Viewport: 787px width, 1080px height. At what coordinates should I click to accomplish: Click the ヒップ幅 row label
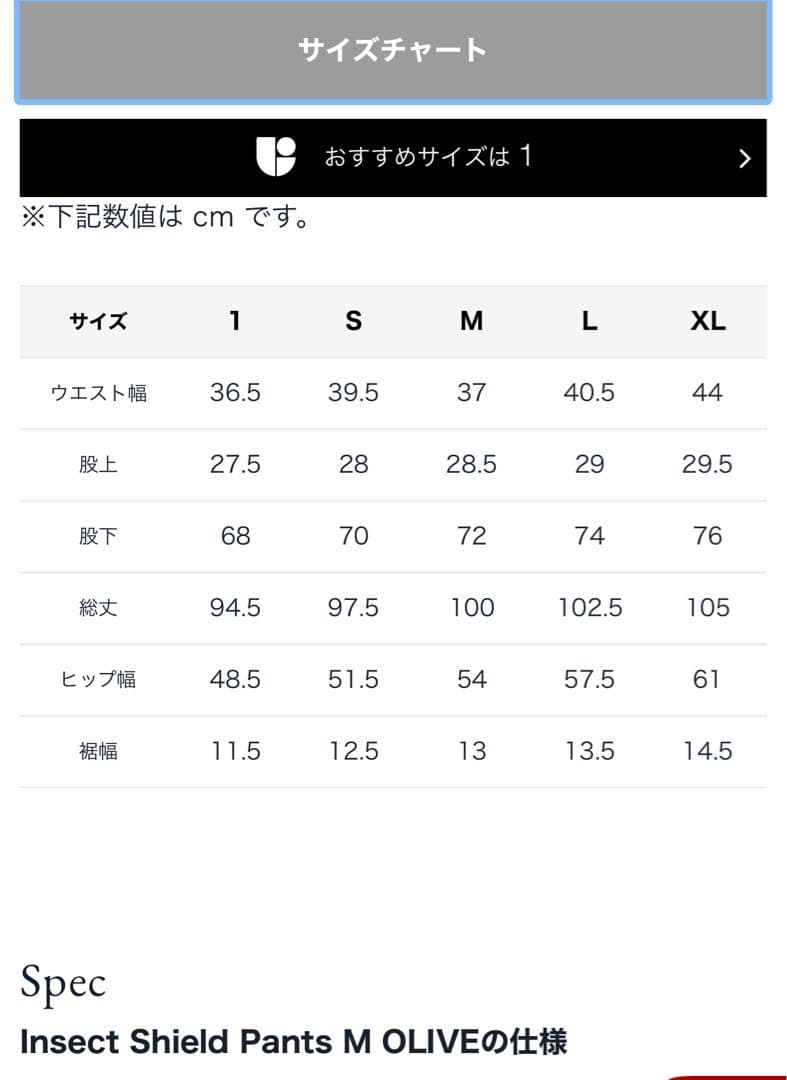98,679
